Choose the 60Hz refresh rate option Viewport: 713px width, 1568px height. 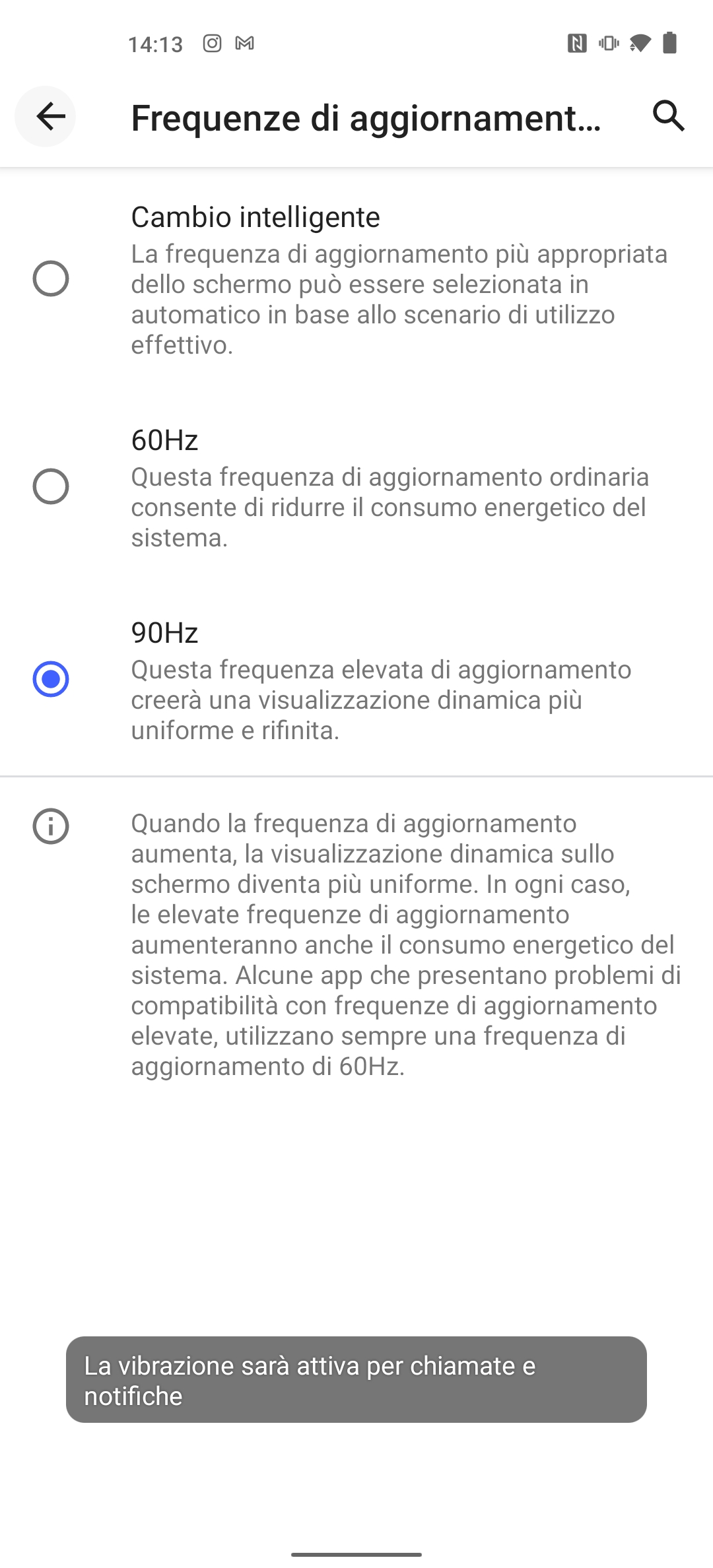(x=356, y=488)
